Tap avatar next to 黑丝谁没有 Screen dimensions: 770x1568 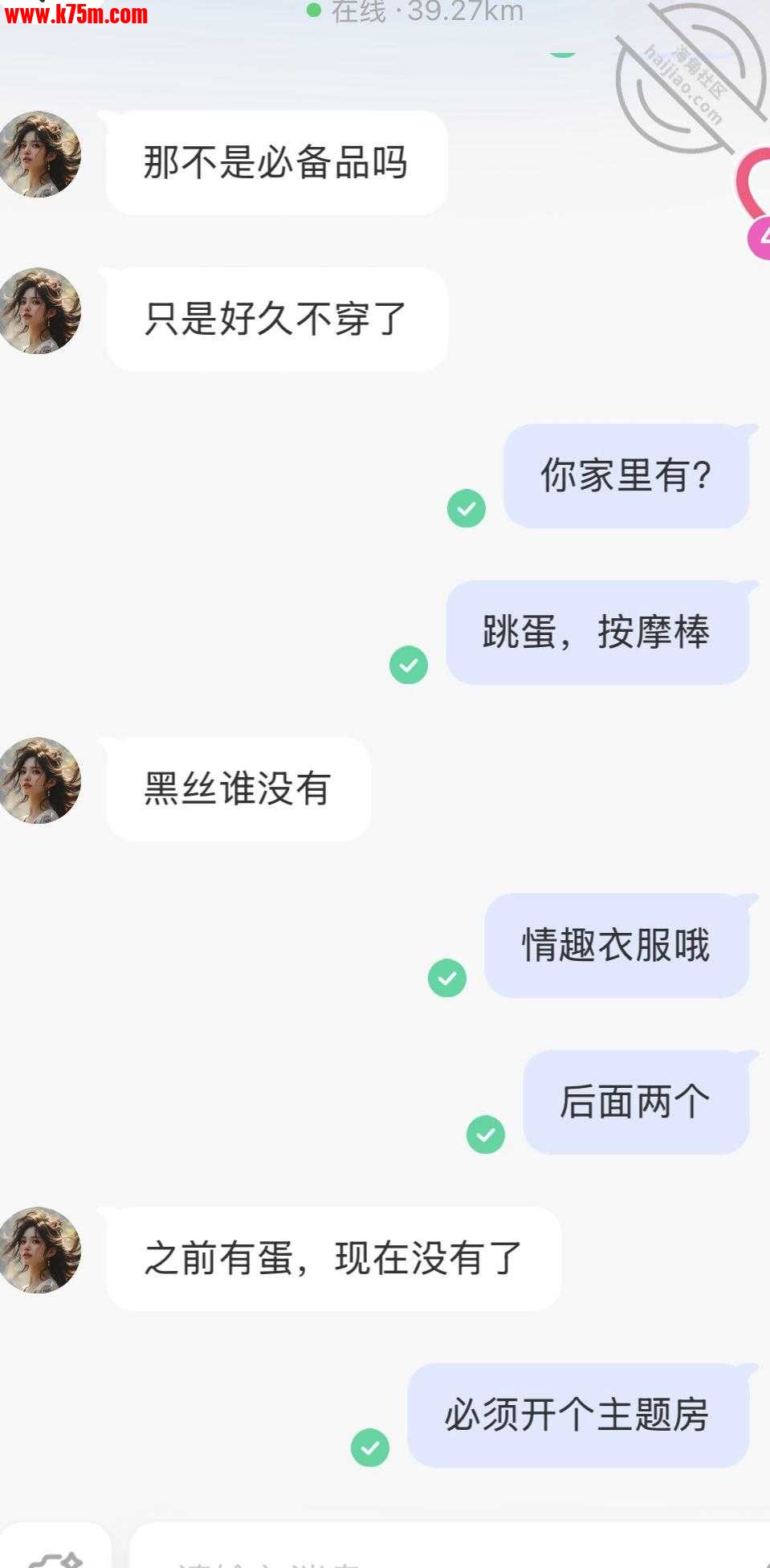coord(40,780)
